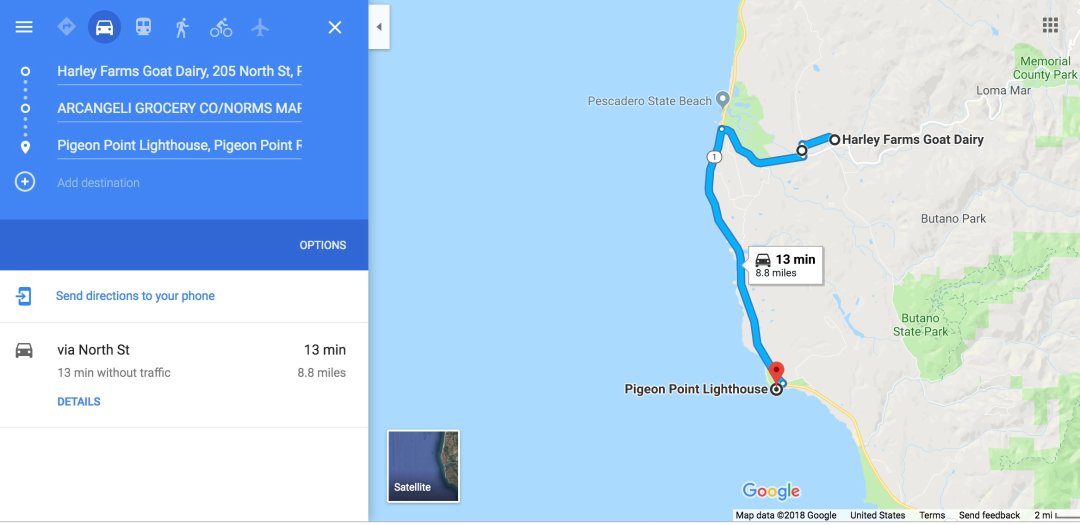1080x525 pixels.
Task: Edit the Arcangeli Grocery stop field
Action: pyautogui.click(x=178, y=108)
